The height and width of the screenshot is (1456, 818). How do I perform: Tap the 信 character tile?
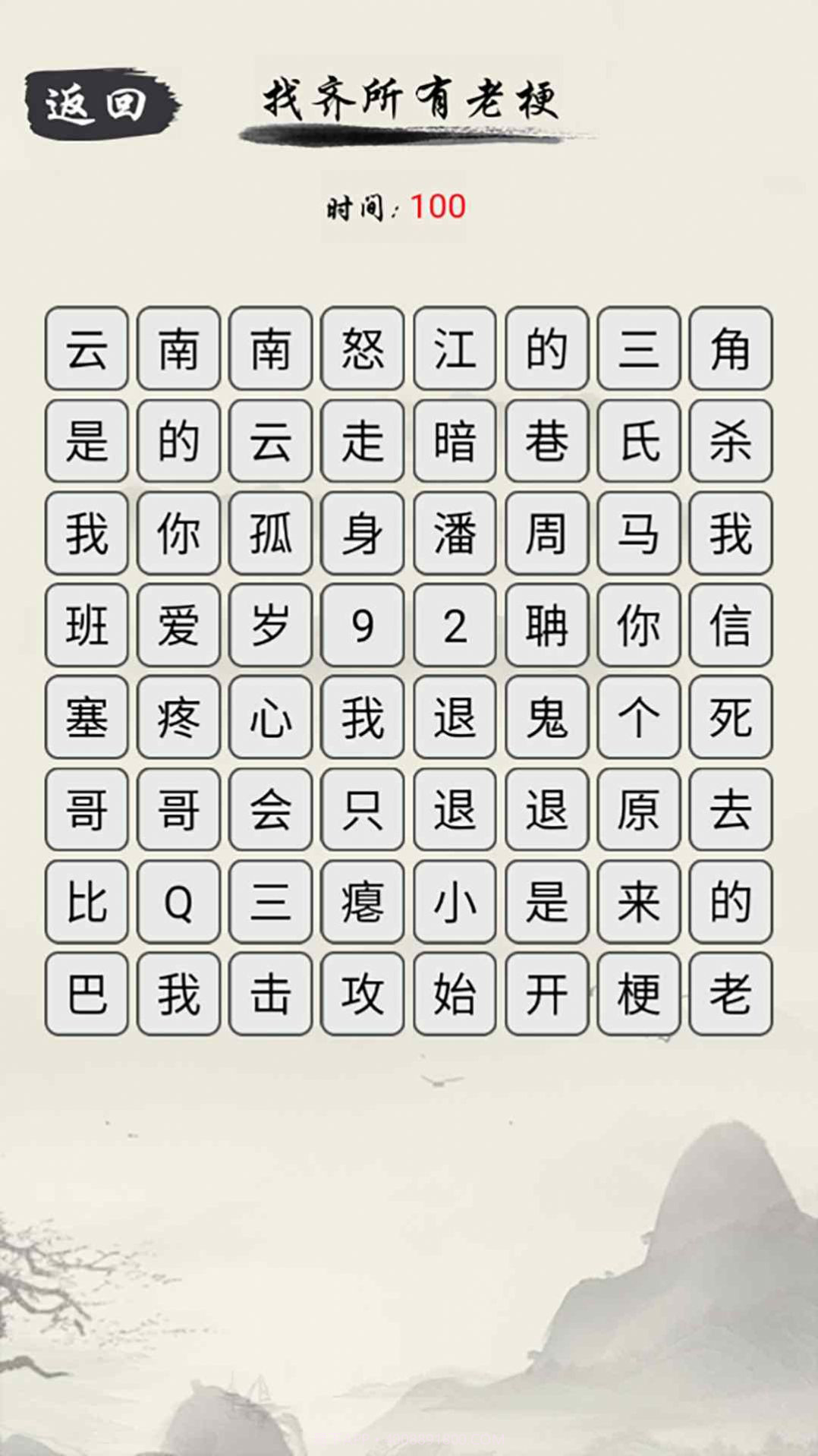point(731,627)
